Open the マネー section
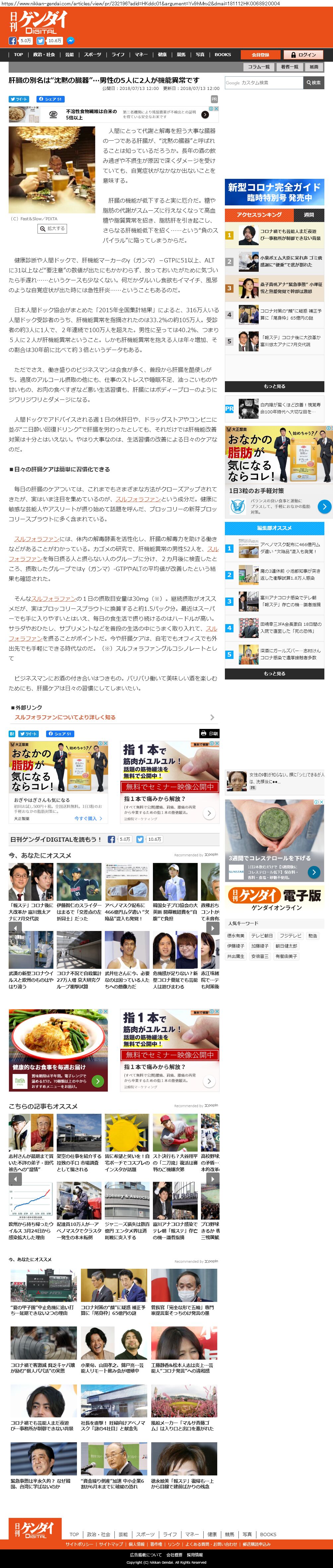333x1568 pixels. [x=141, y=54]
